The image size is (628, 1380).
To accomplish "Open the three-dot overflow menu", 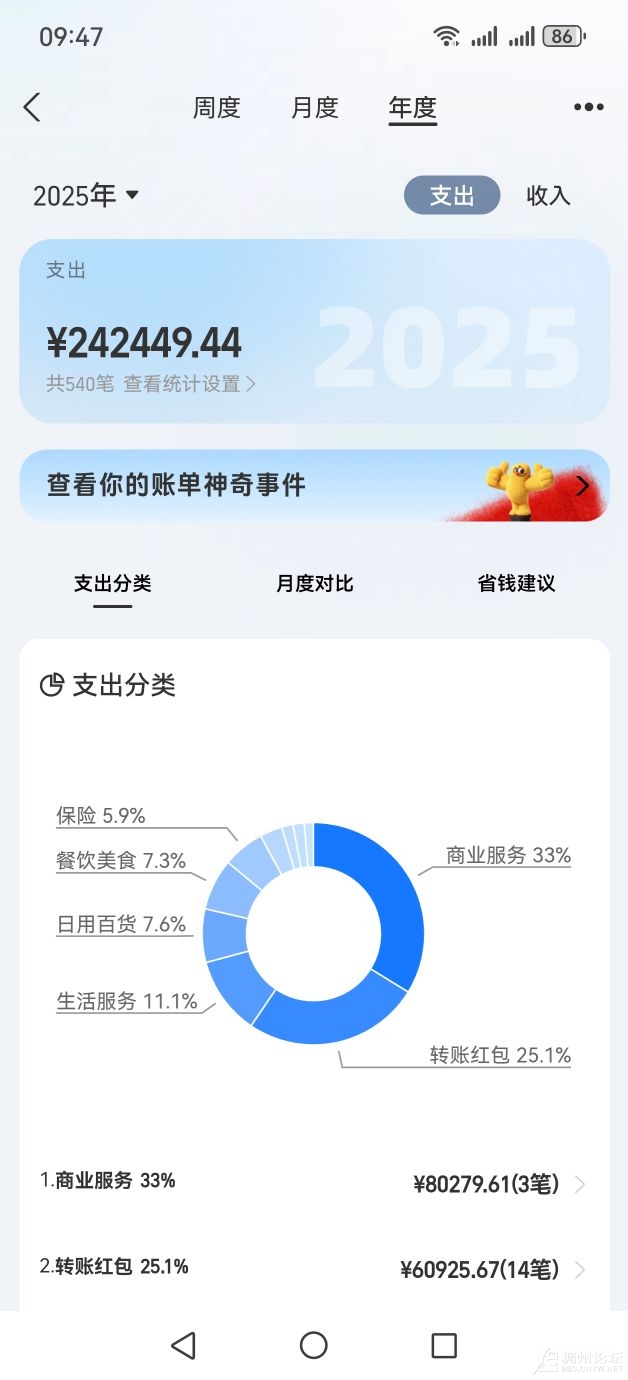I will point(588,108).
